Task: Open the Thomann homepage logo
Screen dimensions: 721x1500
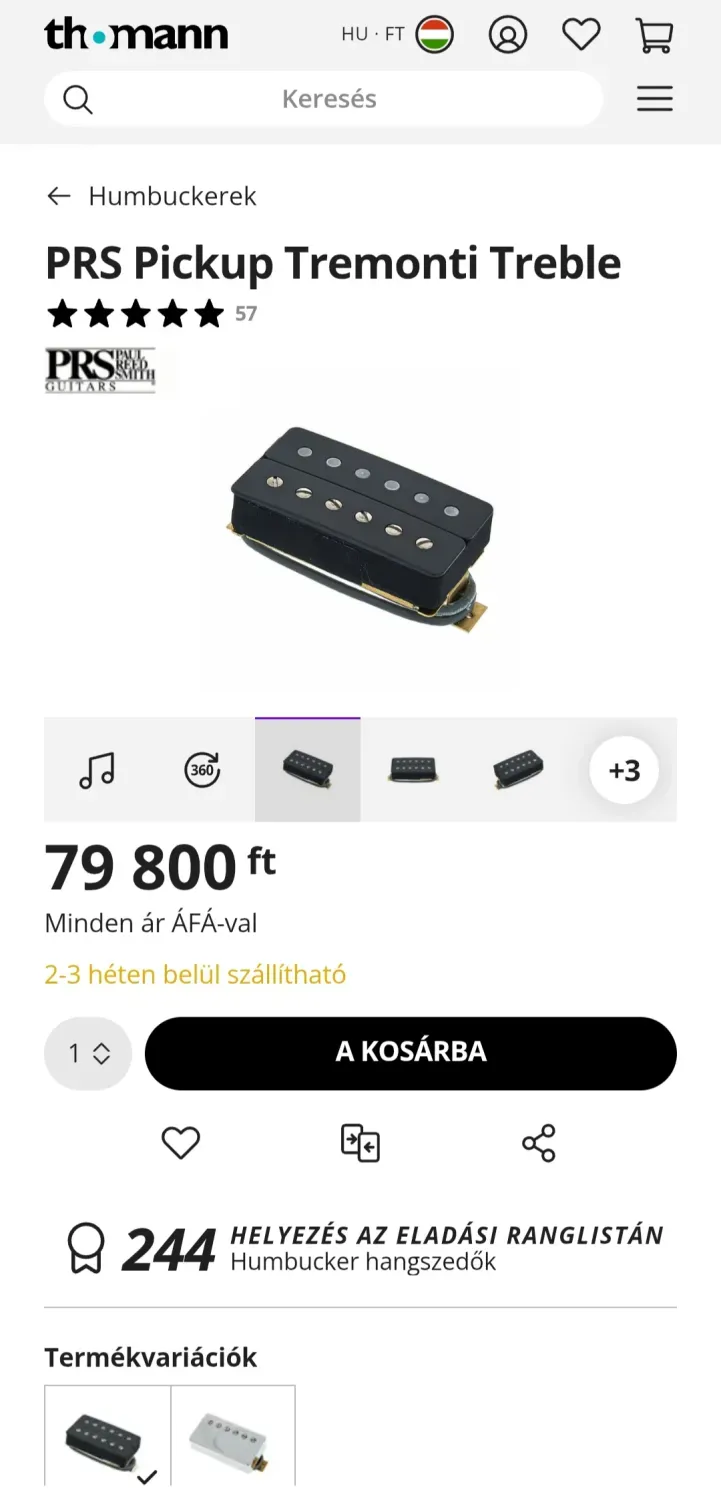Action: [x=136, y=35]
